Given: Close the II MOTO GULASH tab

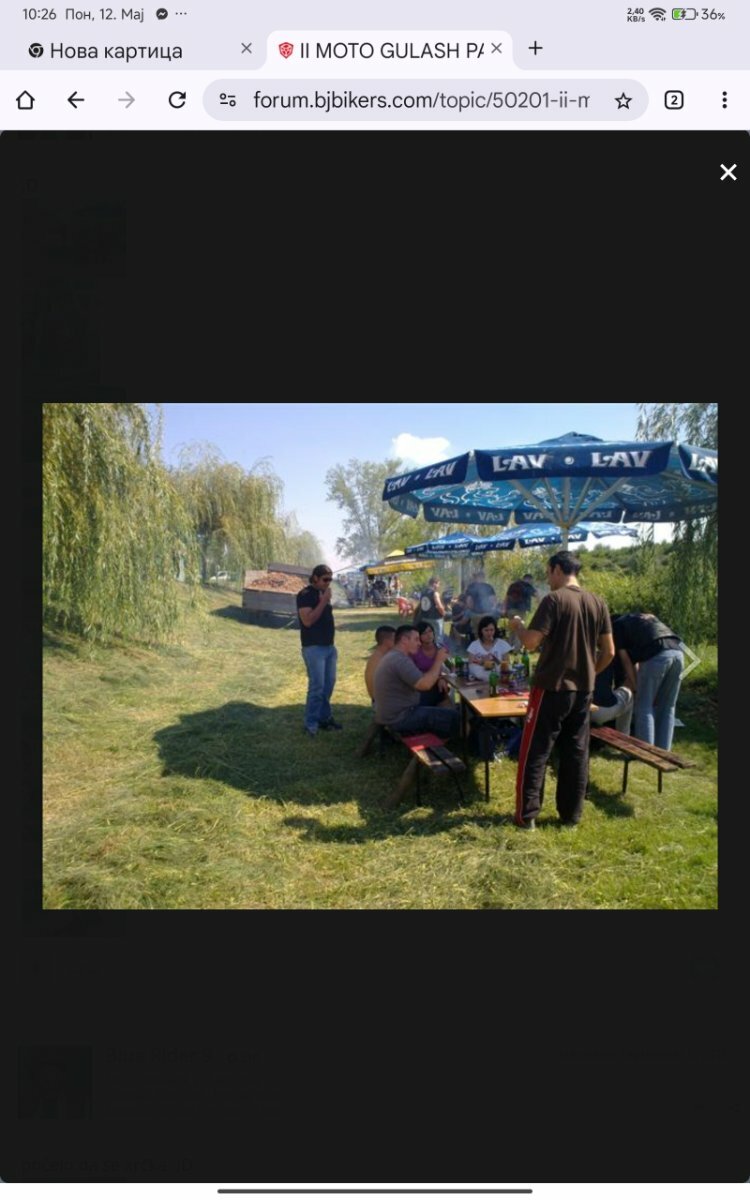Looking at the screenshot, I should (x=496, y=48).
